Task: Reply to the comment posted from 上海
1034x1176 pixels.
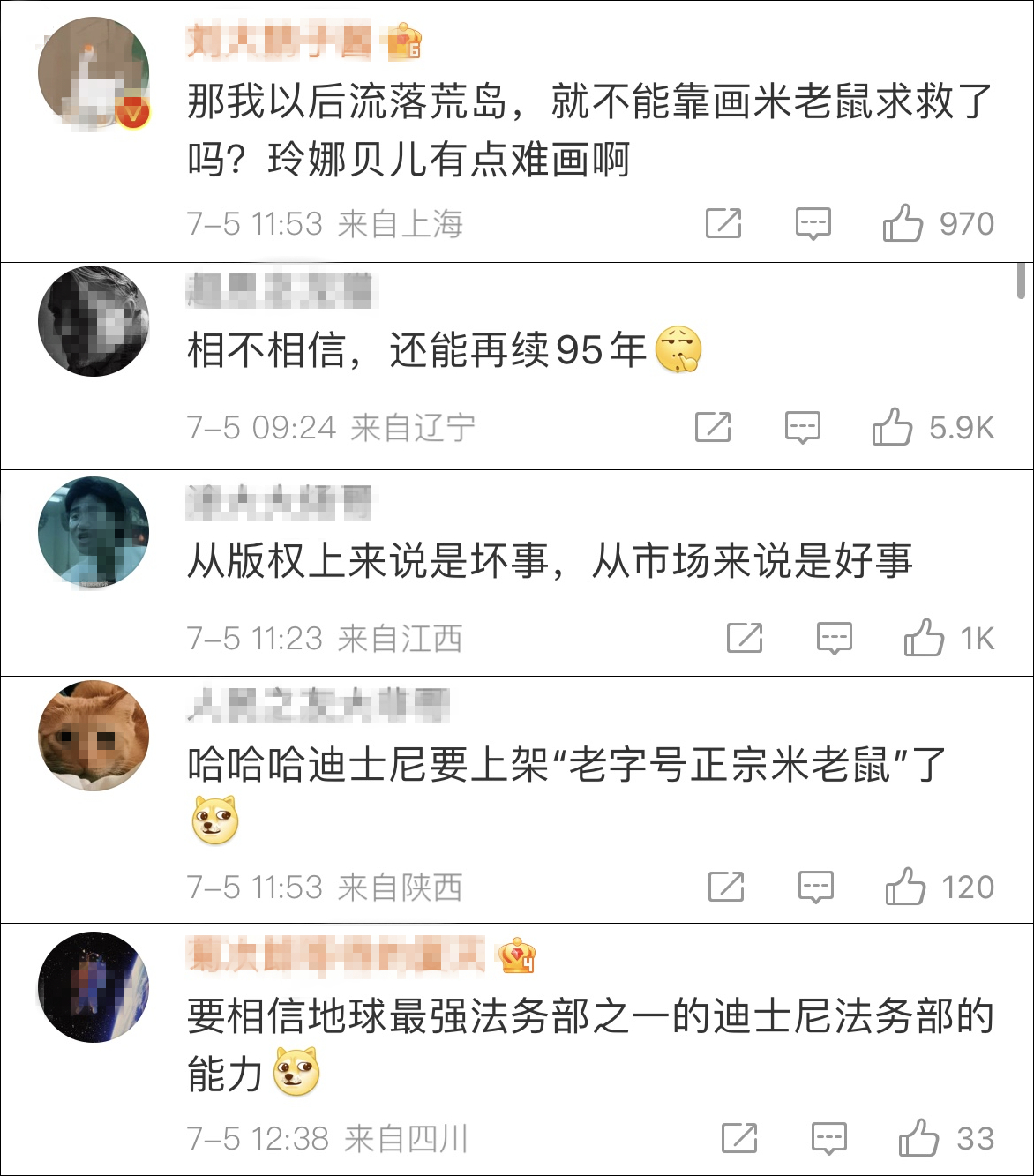Action: [x=813, y=224]
